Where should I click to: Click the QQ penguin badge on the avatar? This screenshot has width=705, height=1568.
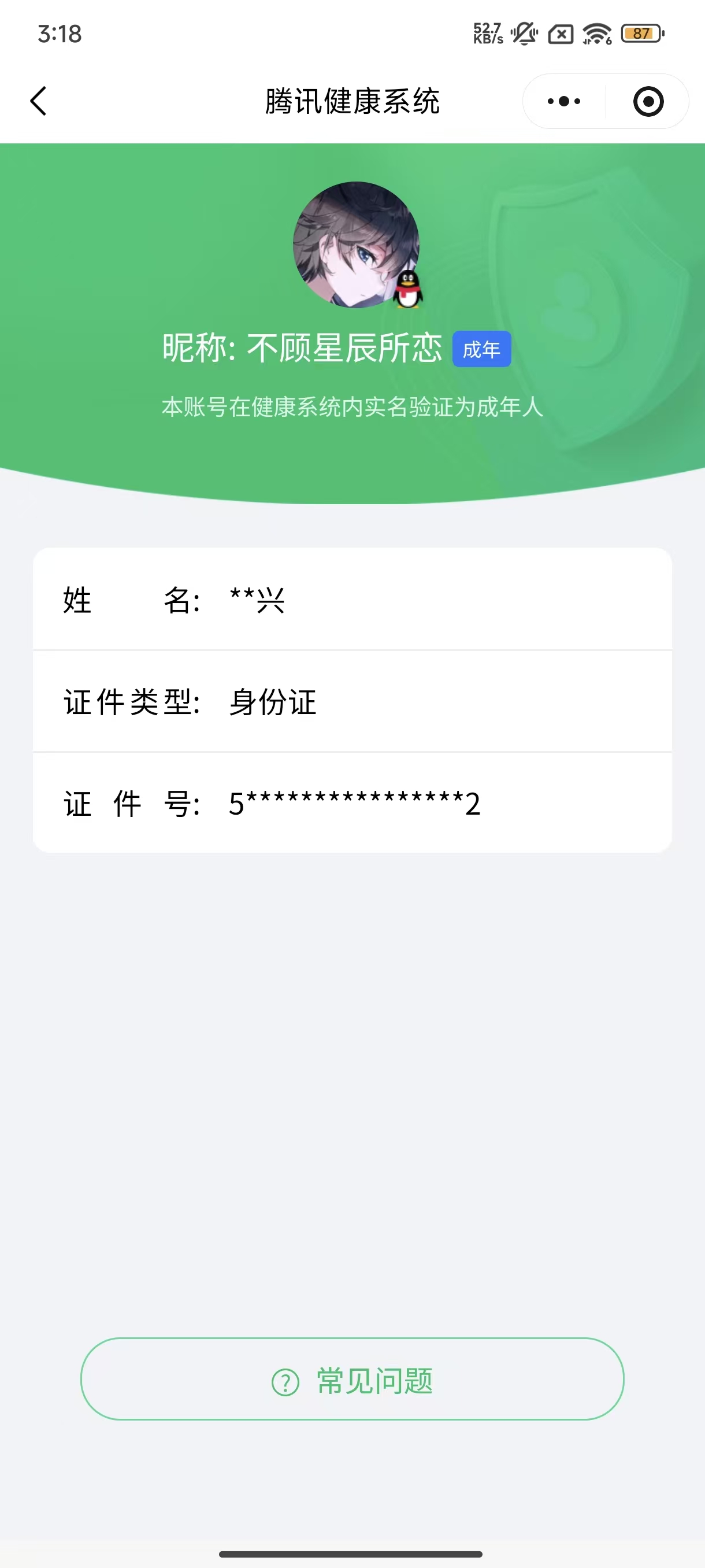(408, 290)
